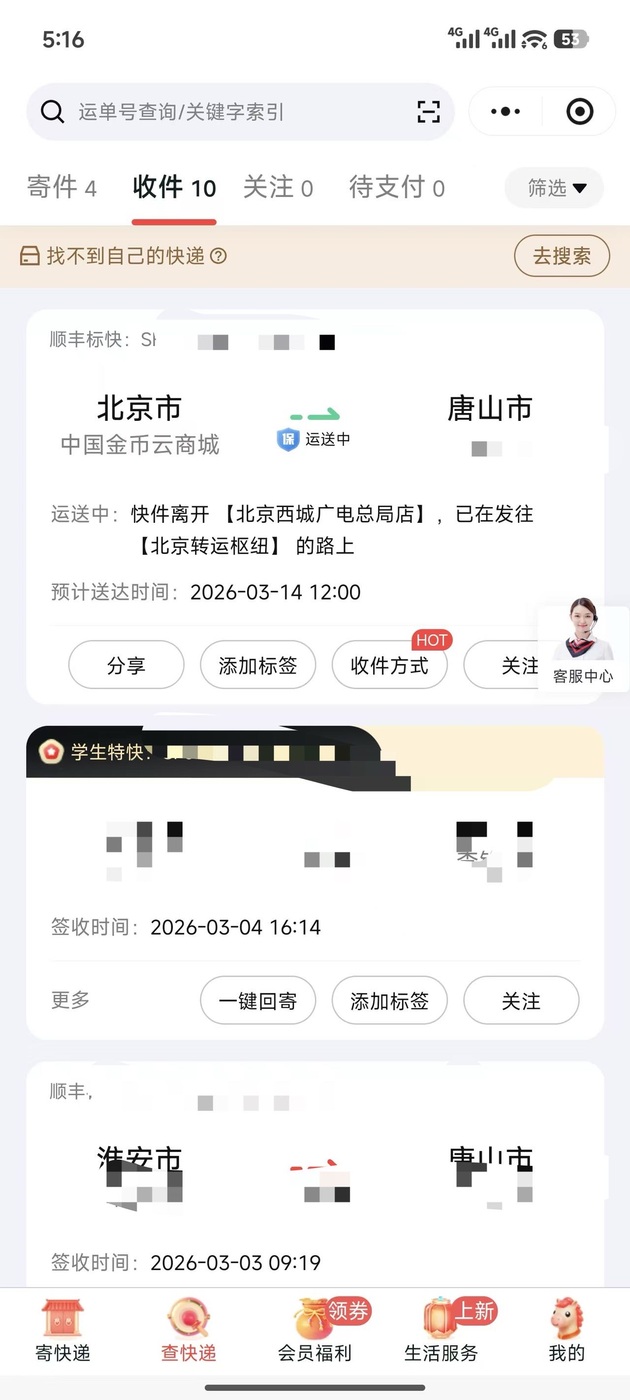
Task: Tap the 去搜索 button
Action: (561, 256)
